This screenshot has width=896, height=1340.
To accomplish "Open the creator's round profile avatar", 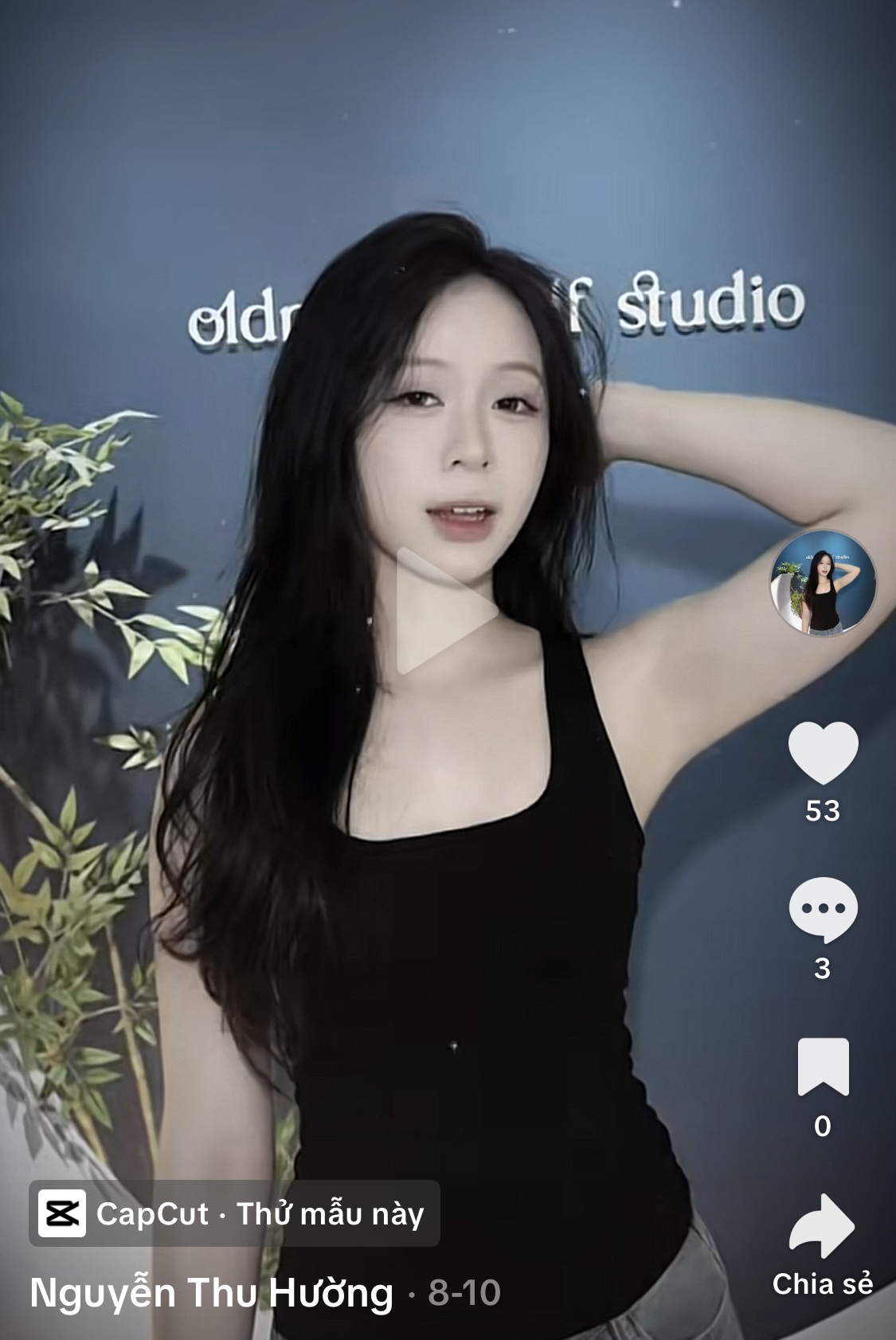I will (823, 582).
